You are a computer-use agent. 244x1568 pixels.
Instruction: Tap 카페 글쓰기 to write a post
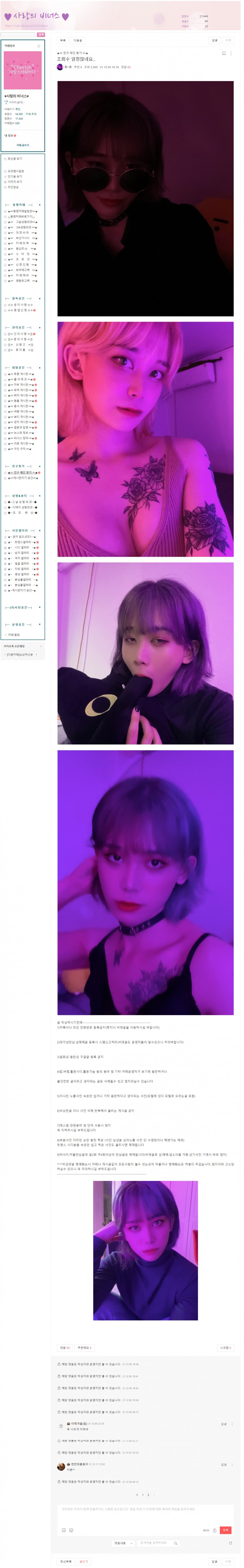(22, 145)
